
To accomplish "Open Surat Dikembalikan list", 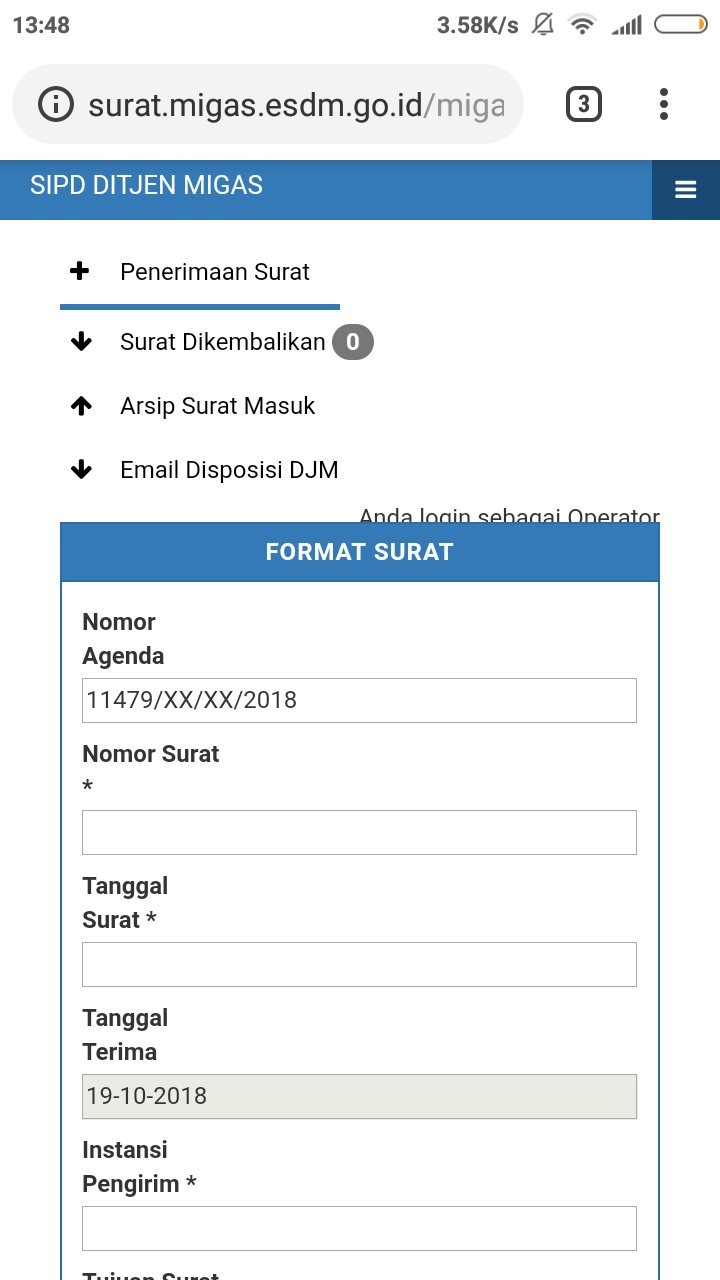I will (x=222, y=342).
